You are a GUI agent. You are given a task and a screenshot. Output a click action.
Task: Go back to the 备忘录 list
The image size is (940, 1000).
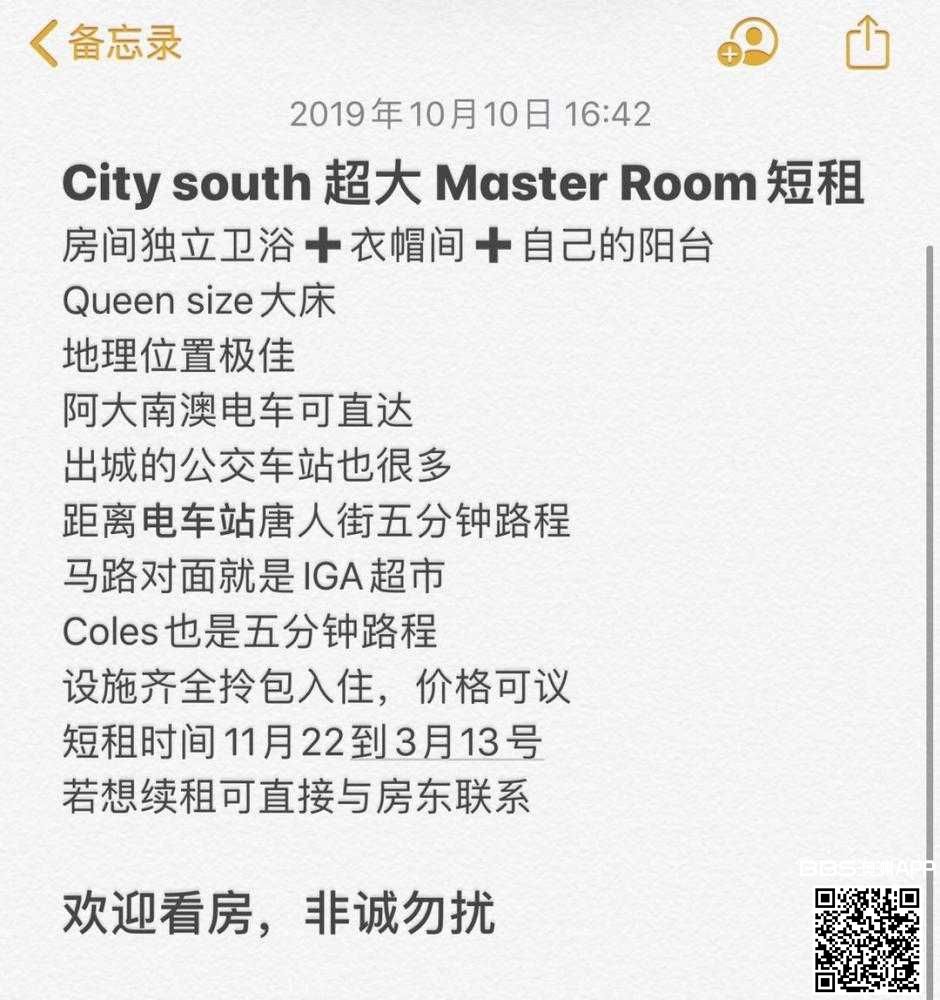[105, 44]
